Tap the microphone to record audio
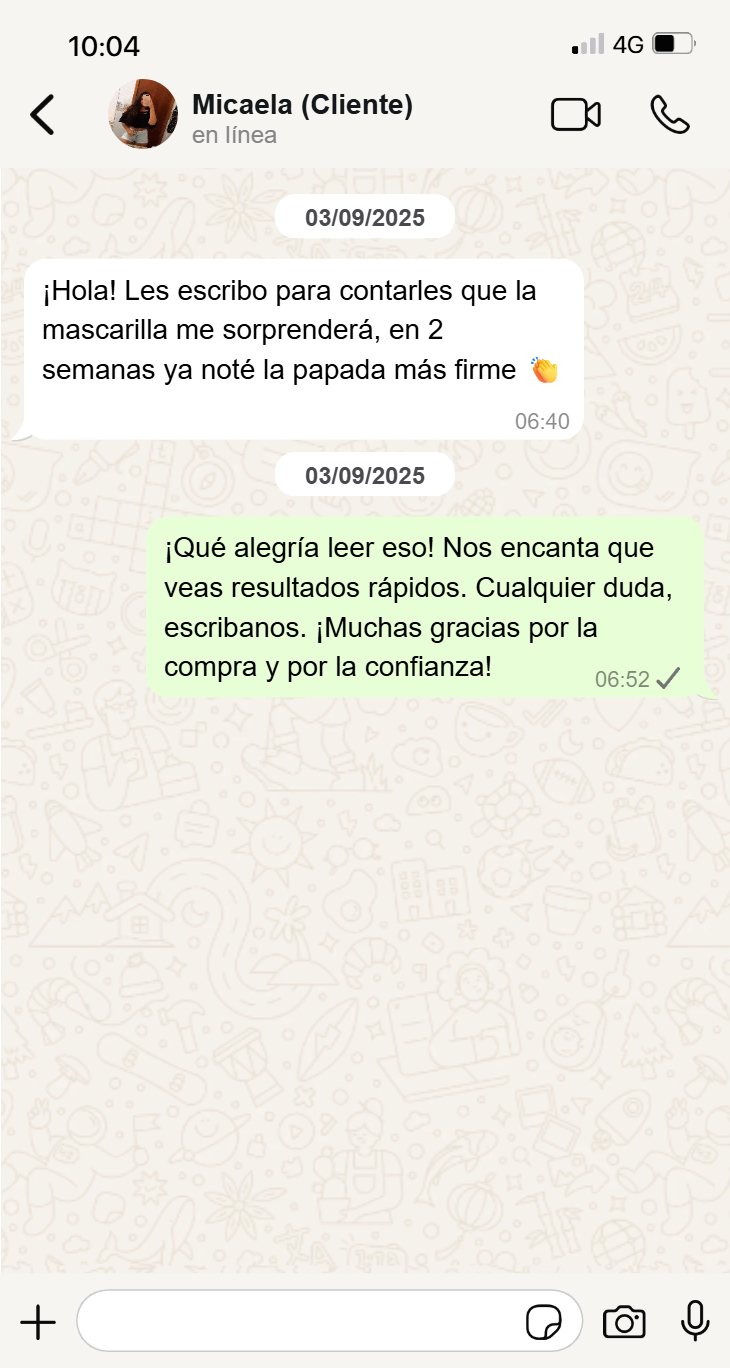Image resolution: width=730 pixels, height=1368 pixels. click(x=695, y=1322)
